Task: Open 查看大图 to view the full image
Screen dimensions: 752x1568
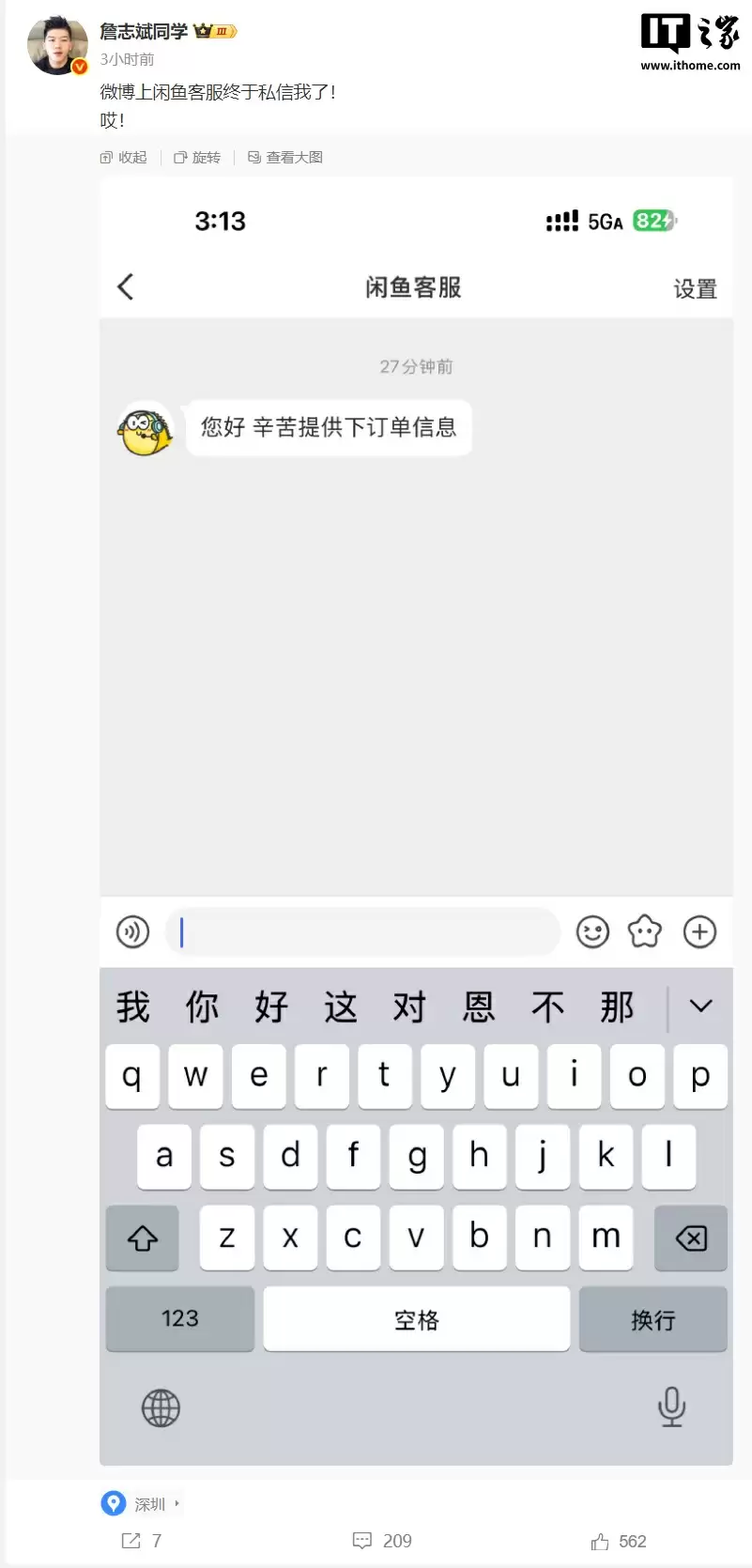Action: pos(284,157)
